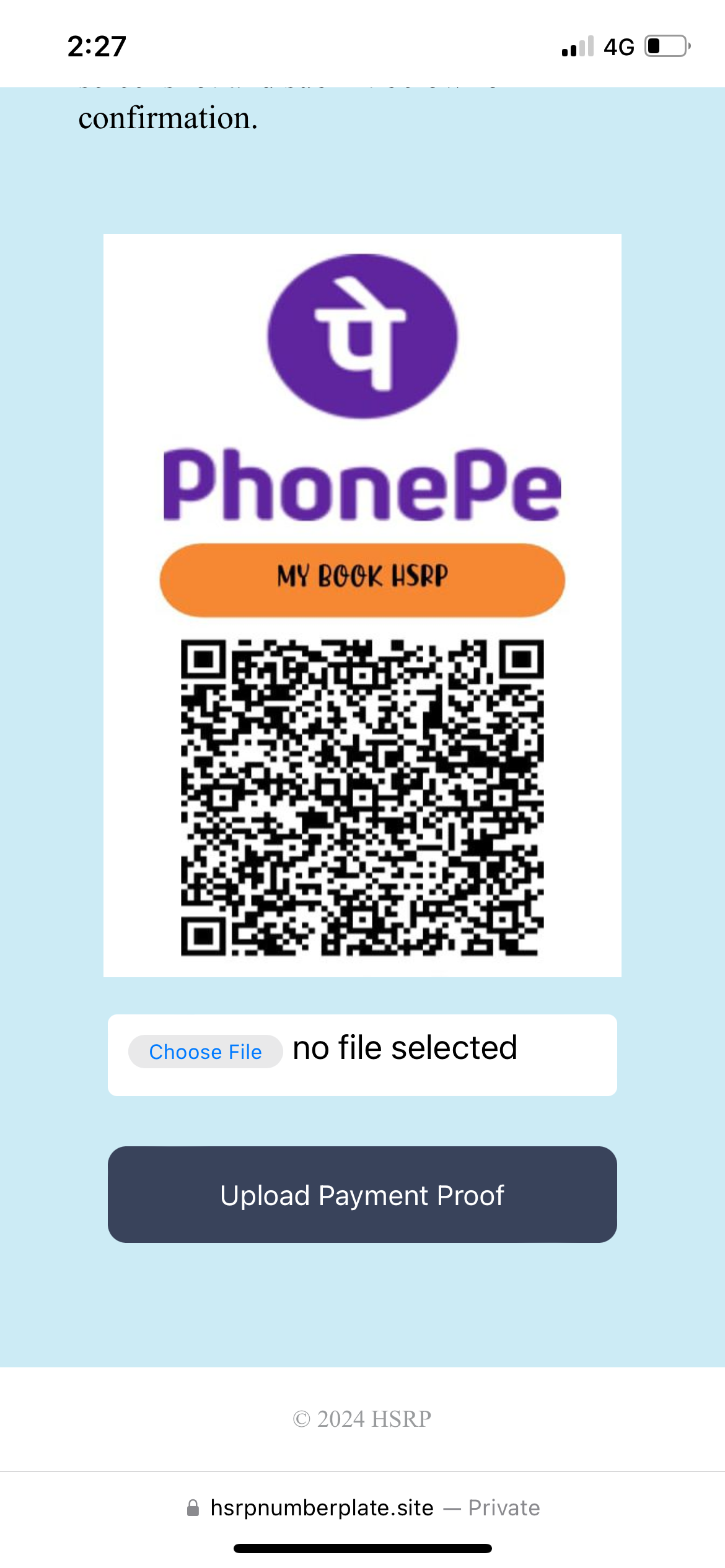Tap Upload Payment Proof button
The width and height of the screenshot is (725, 1568).
(x=362, y=1195)
